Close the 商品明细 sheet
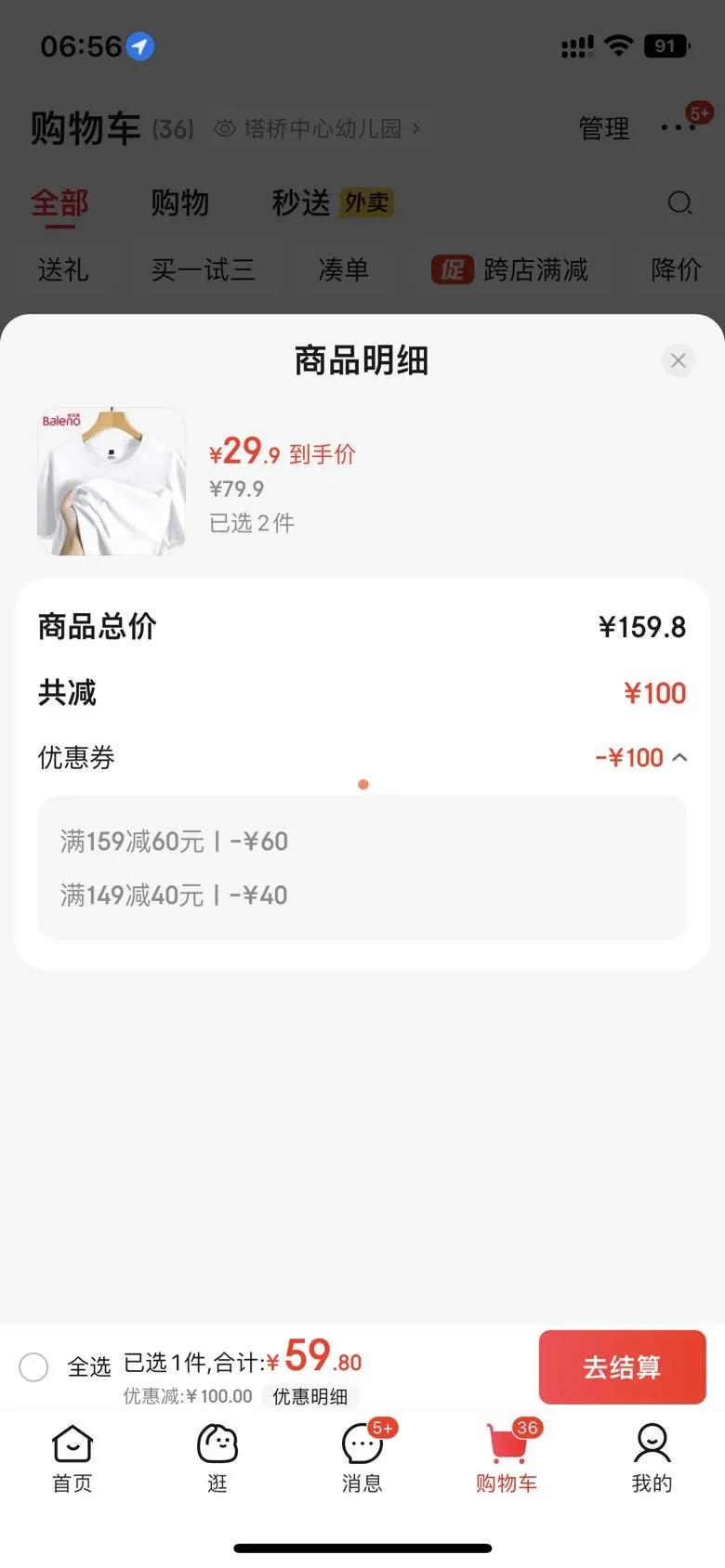Screen dimensions: 725x1568 point(678,360)
